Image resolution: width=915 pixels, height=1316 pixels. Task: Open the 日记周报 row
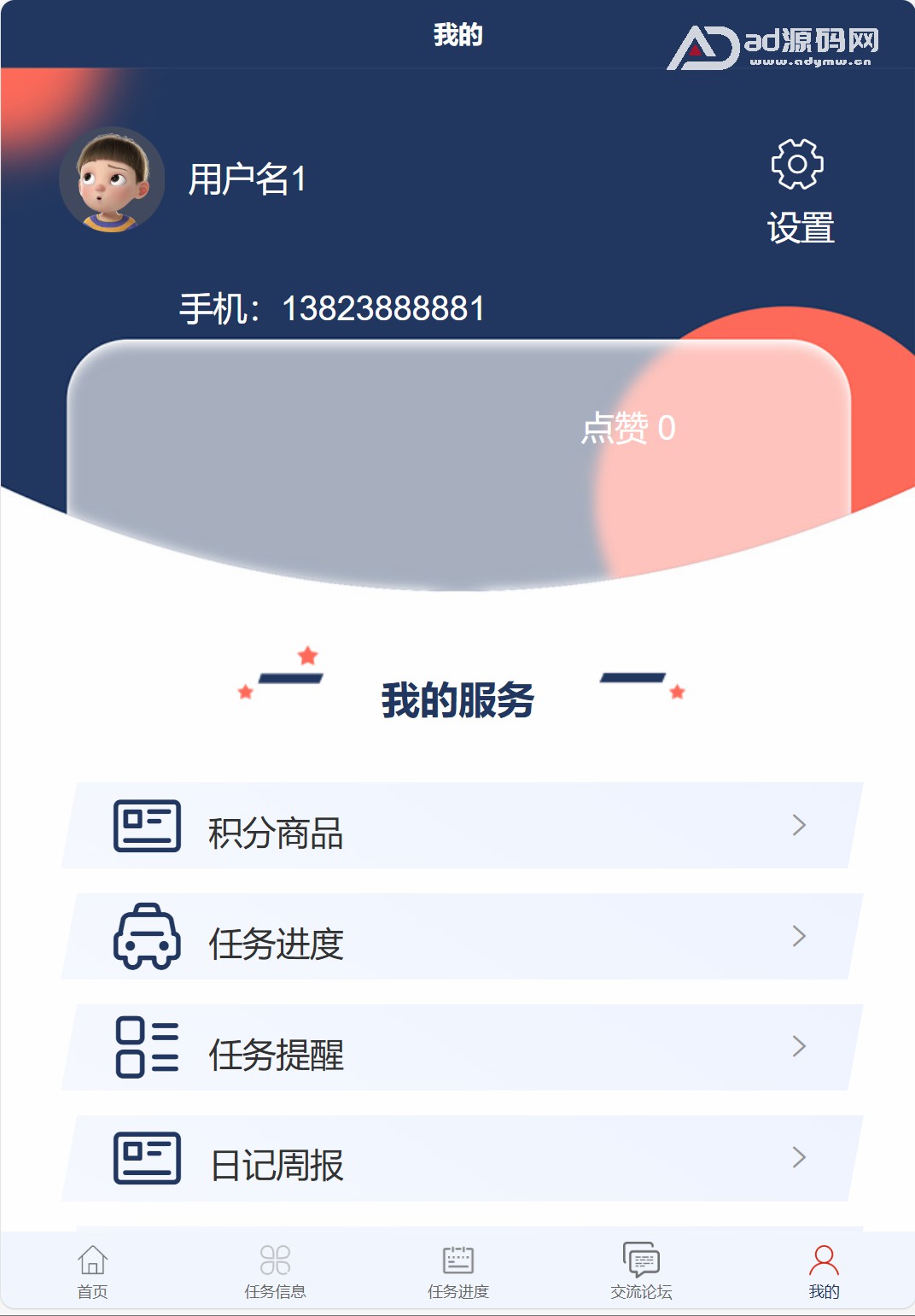coord(461,1159)
